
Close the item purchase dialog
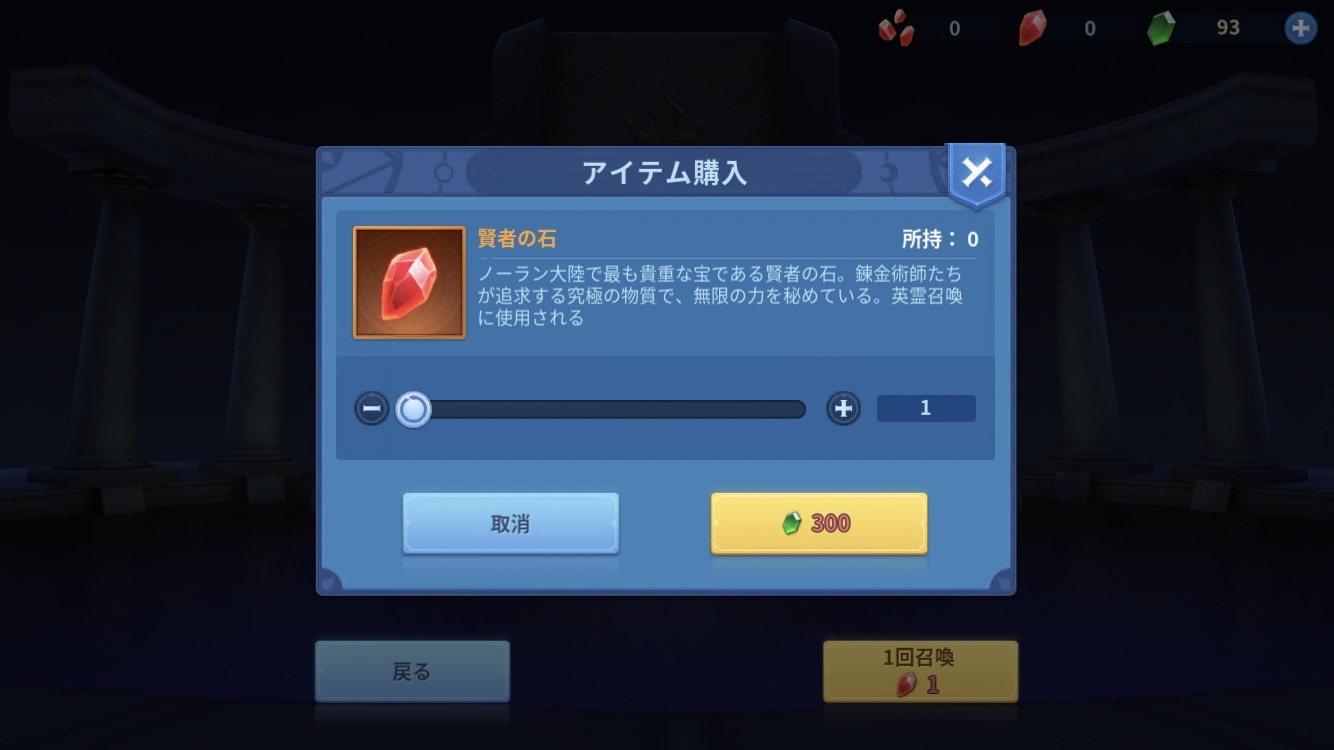[x=976, y=174]
